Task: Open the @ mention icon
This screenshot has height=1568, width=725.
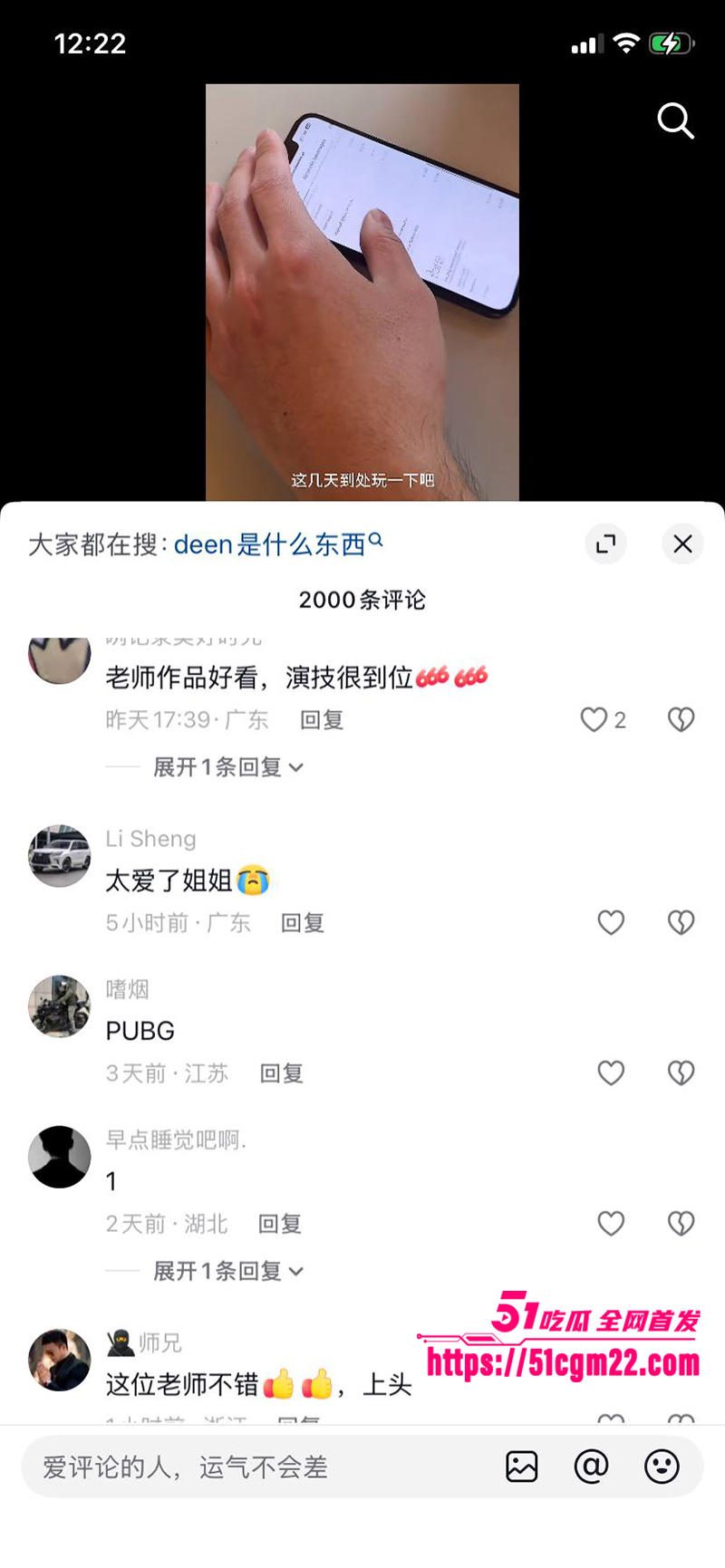Action: click(592, 1467)
